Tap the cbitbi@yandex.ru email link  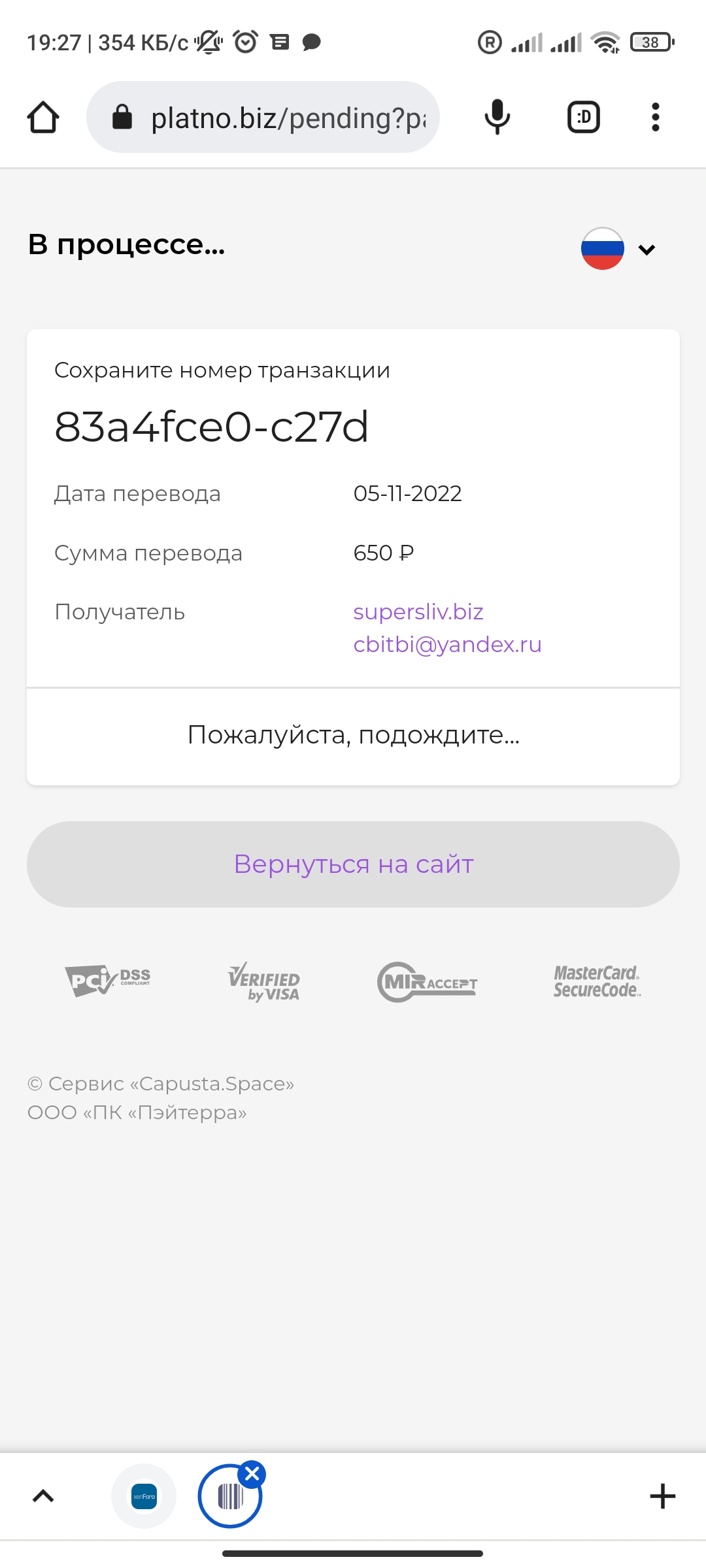click(447, 645)
